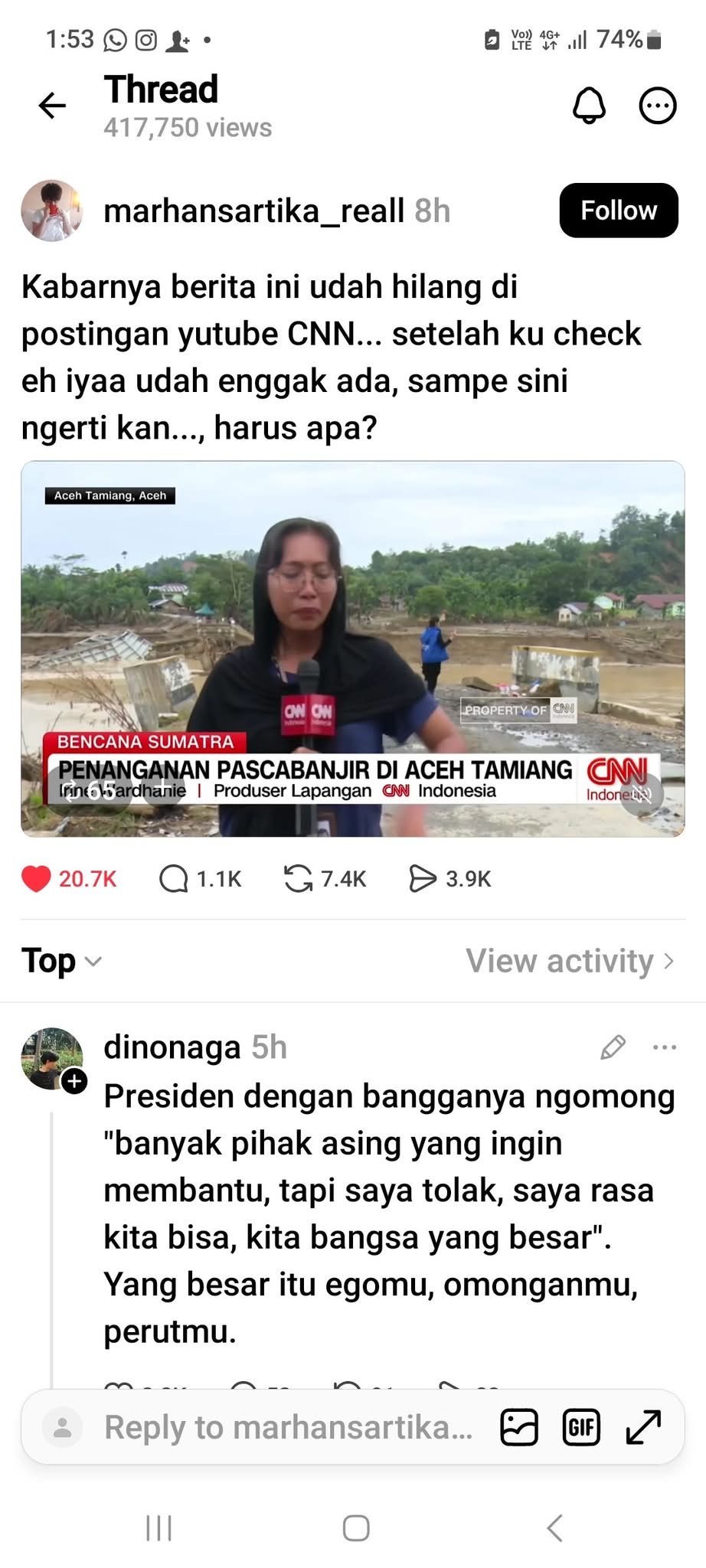The width and height of the screenshot is (706, 1568).
Task: Edit dinonaga's reply with the pencil icon
Action: pyautogui.click(x=613, y=1047)
